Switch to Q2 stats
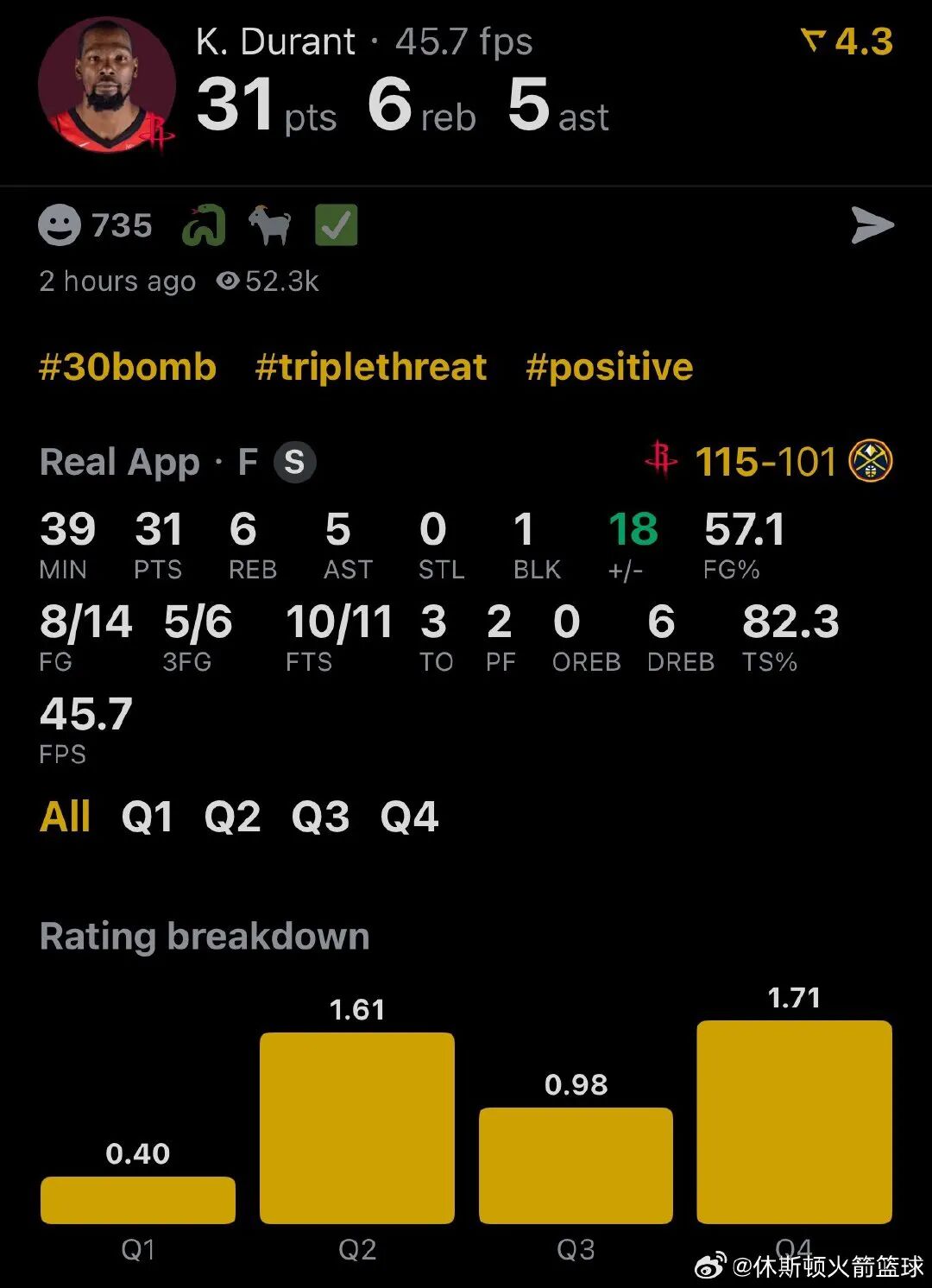The width and height of the screenshot is (932, 1288). [232, 816]
